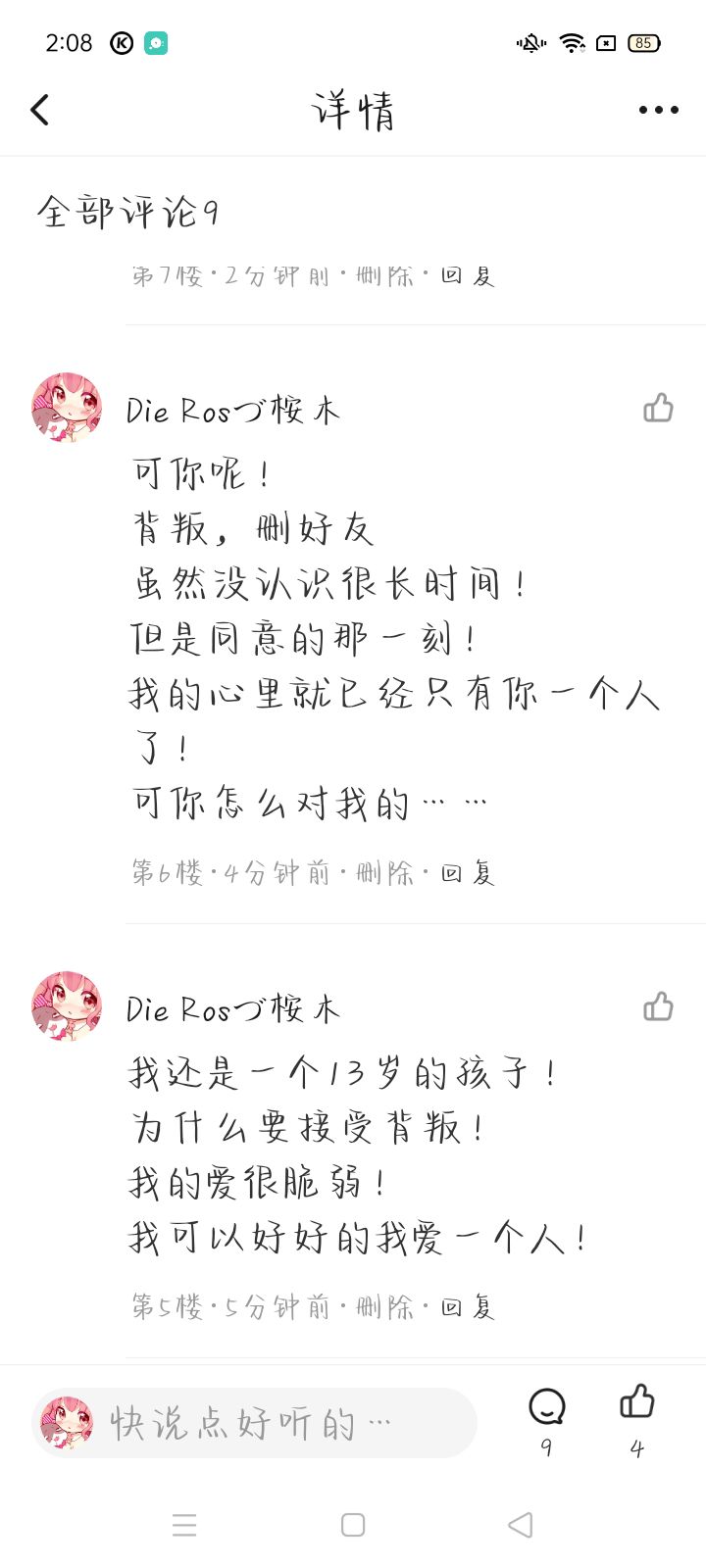Like the 第5楼 comment
The height and width of the screenshot is (1568, 706).
pyautogui.click(x=658, y=1006)
